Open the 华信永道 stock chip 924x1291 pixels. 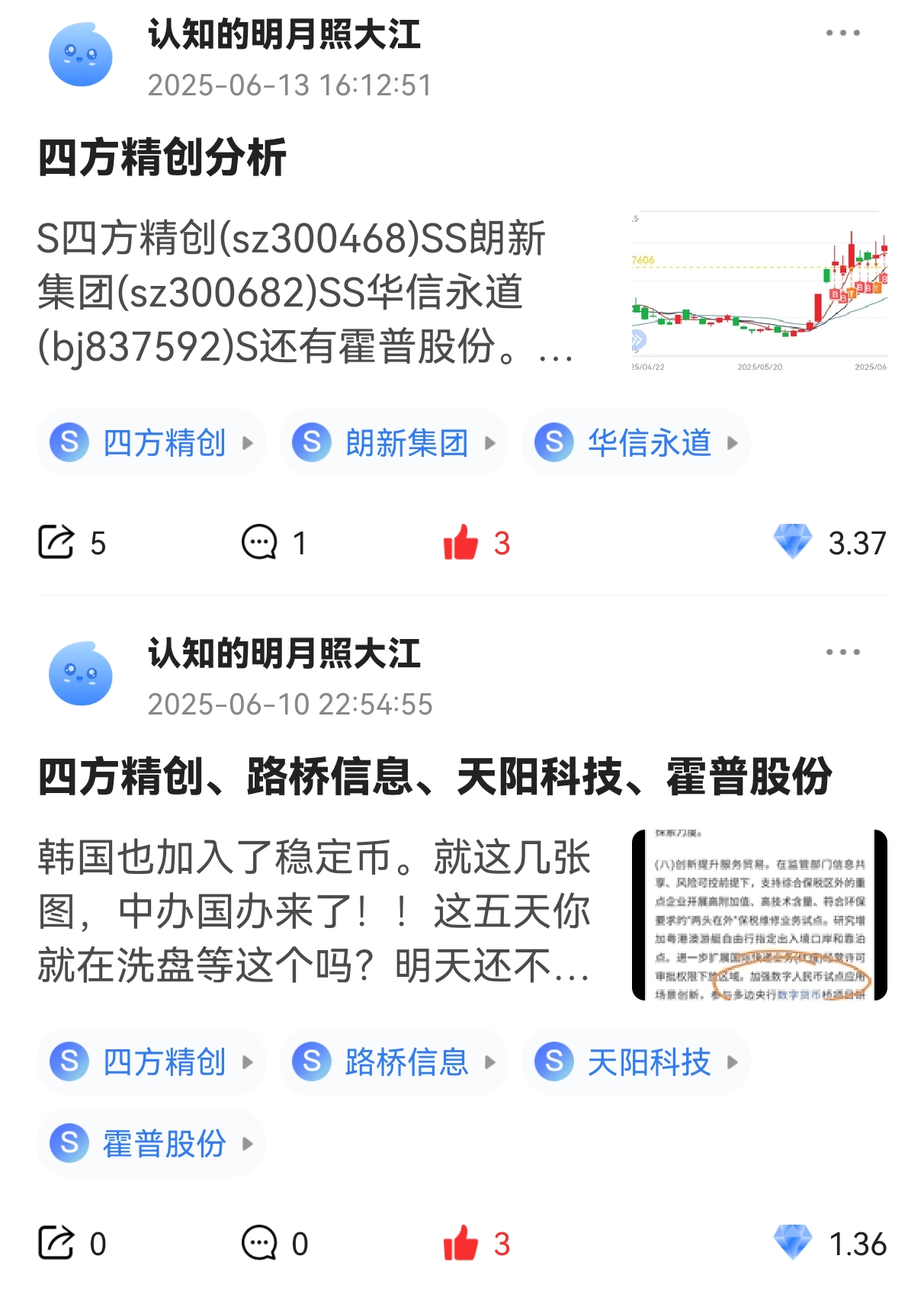pyautogui.click(x=636, y=443)
